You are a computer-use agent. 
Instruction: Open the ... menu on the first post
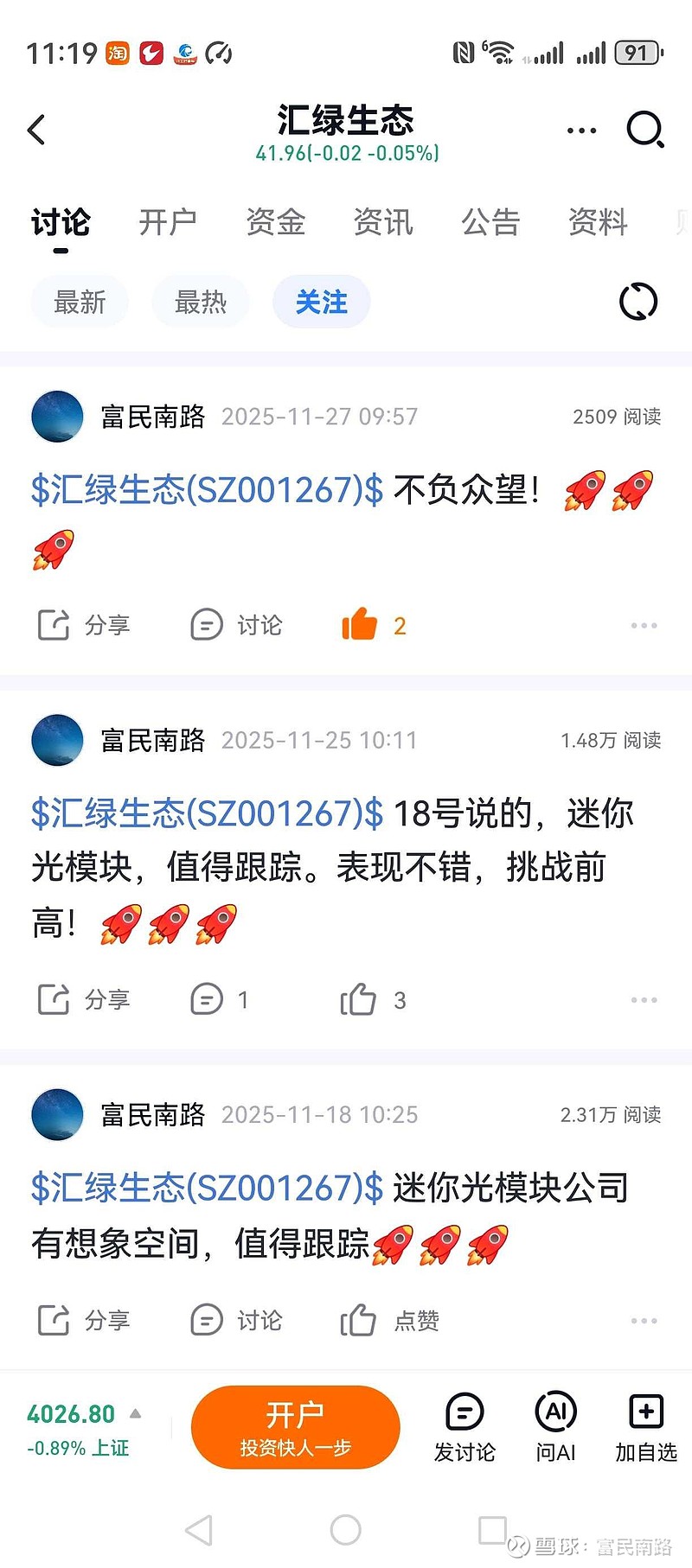tap(644, 625)
